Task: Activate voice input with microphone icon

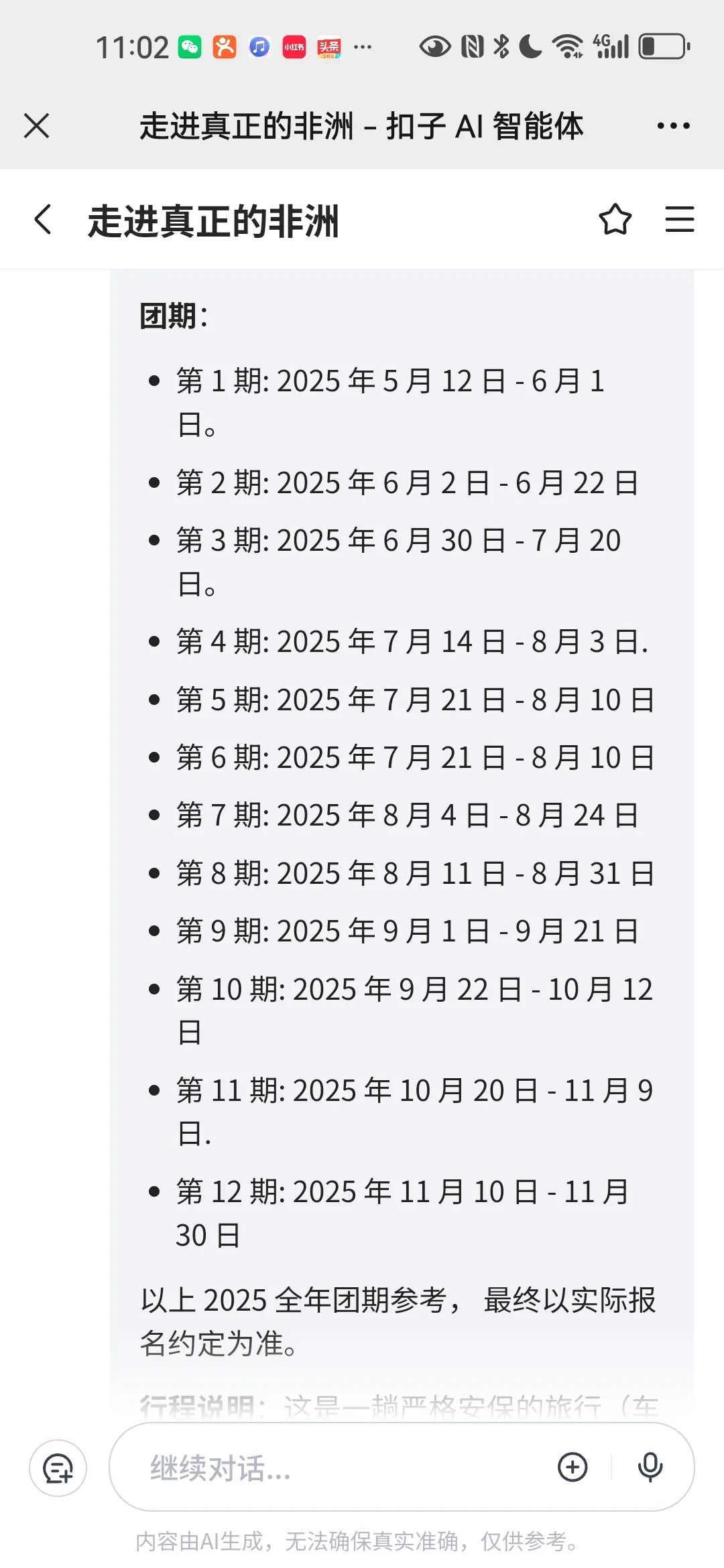Action: pyautogui.click(x=650, y=1467)
